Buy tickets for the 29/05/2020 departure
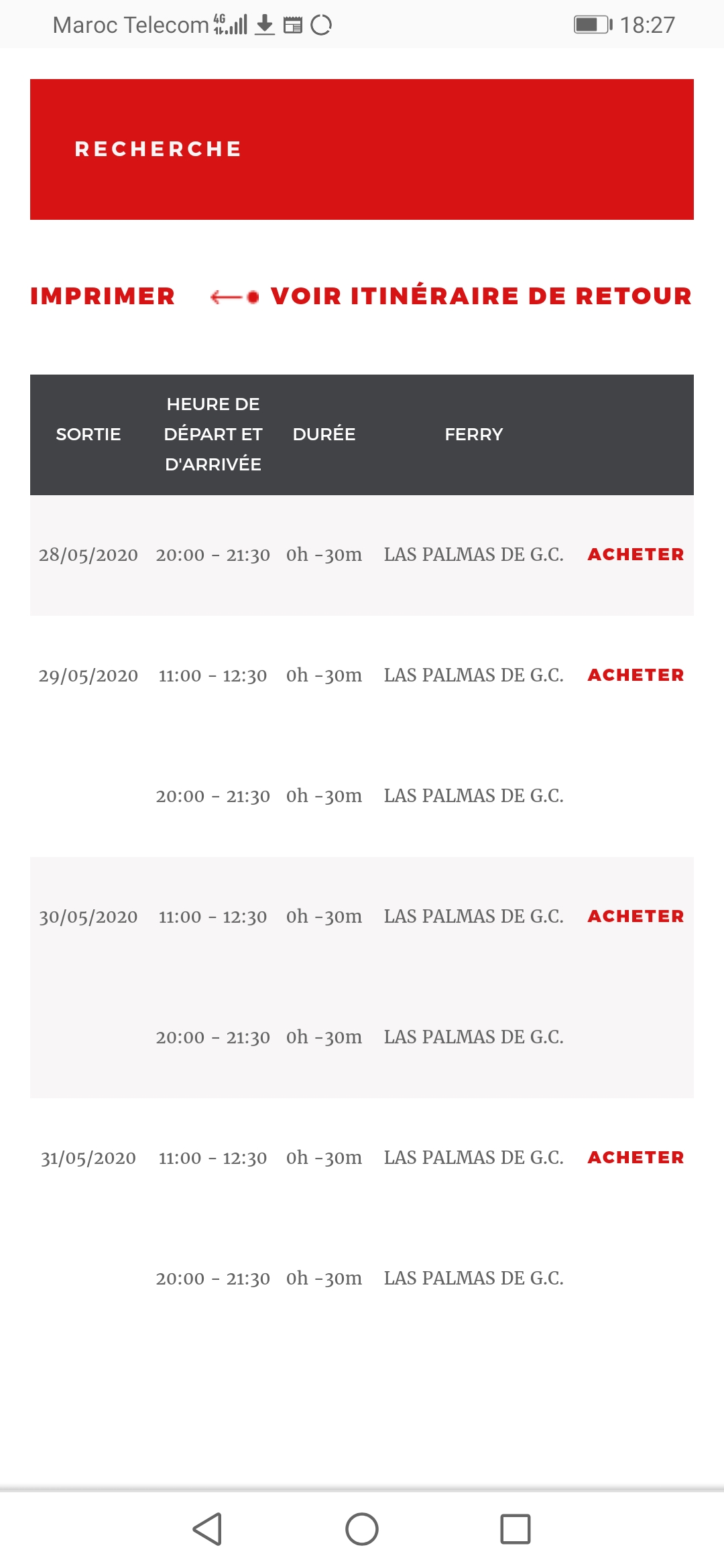Image resolution: width=724 pixels, height=1568 pixels. coord(636,675)
